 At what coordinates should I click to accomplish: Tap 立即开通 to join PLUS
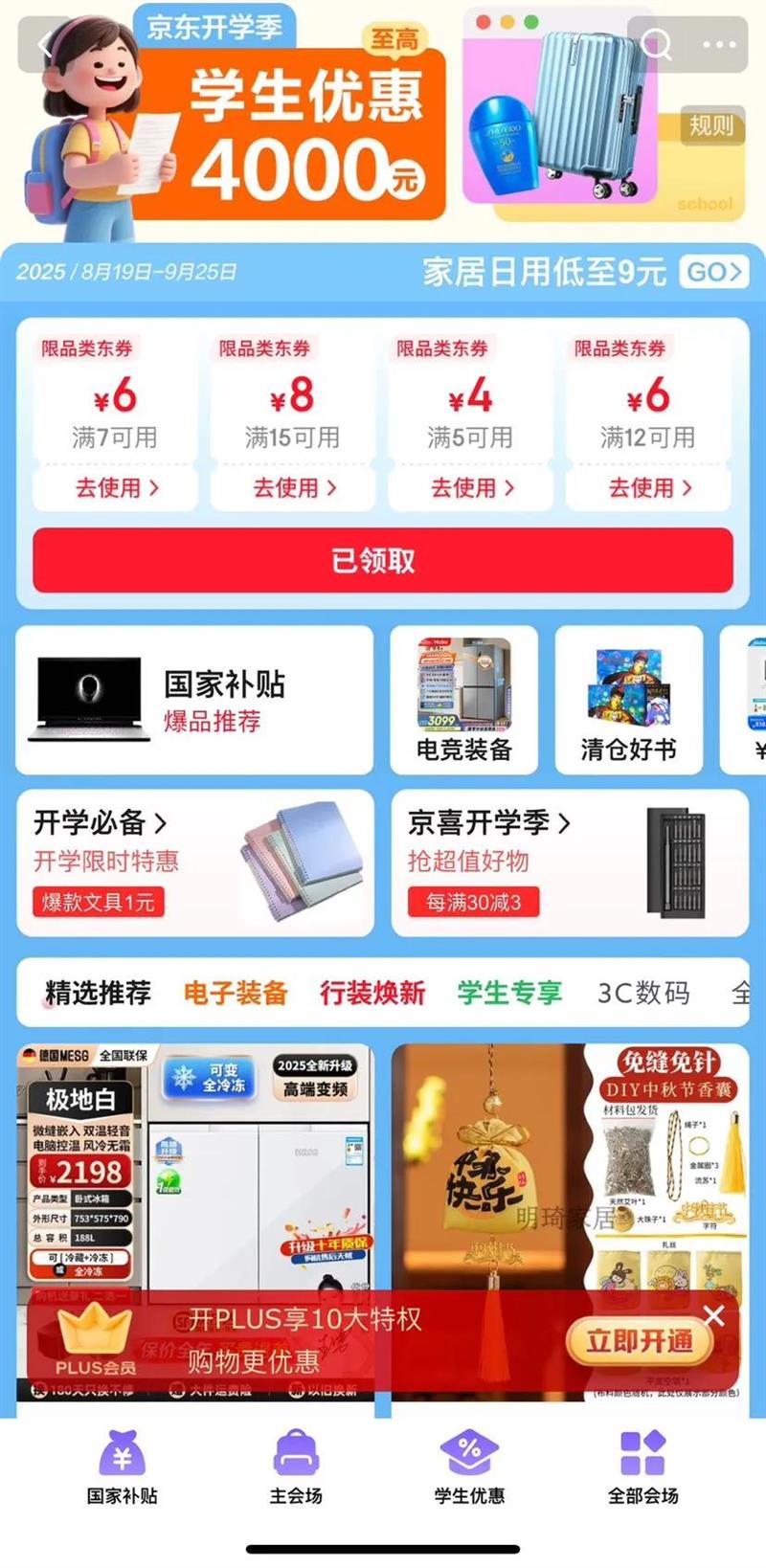[640, 1342]
